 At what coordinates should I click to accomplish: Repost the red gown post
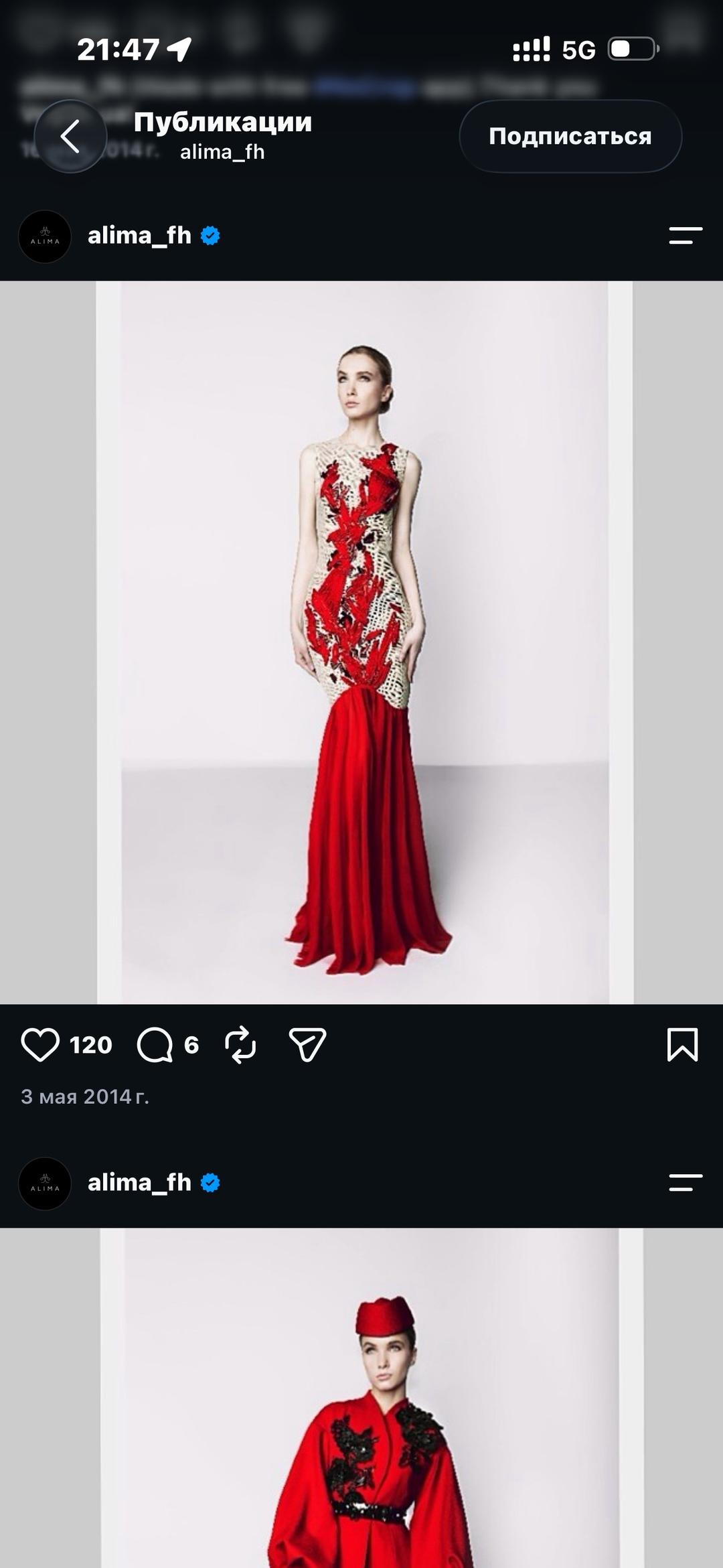coord(240,1045)
